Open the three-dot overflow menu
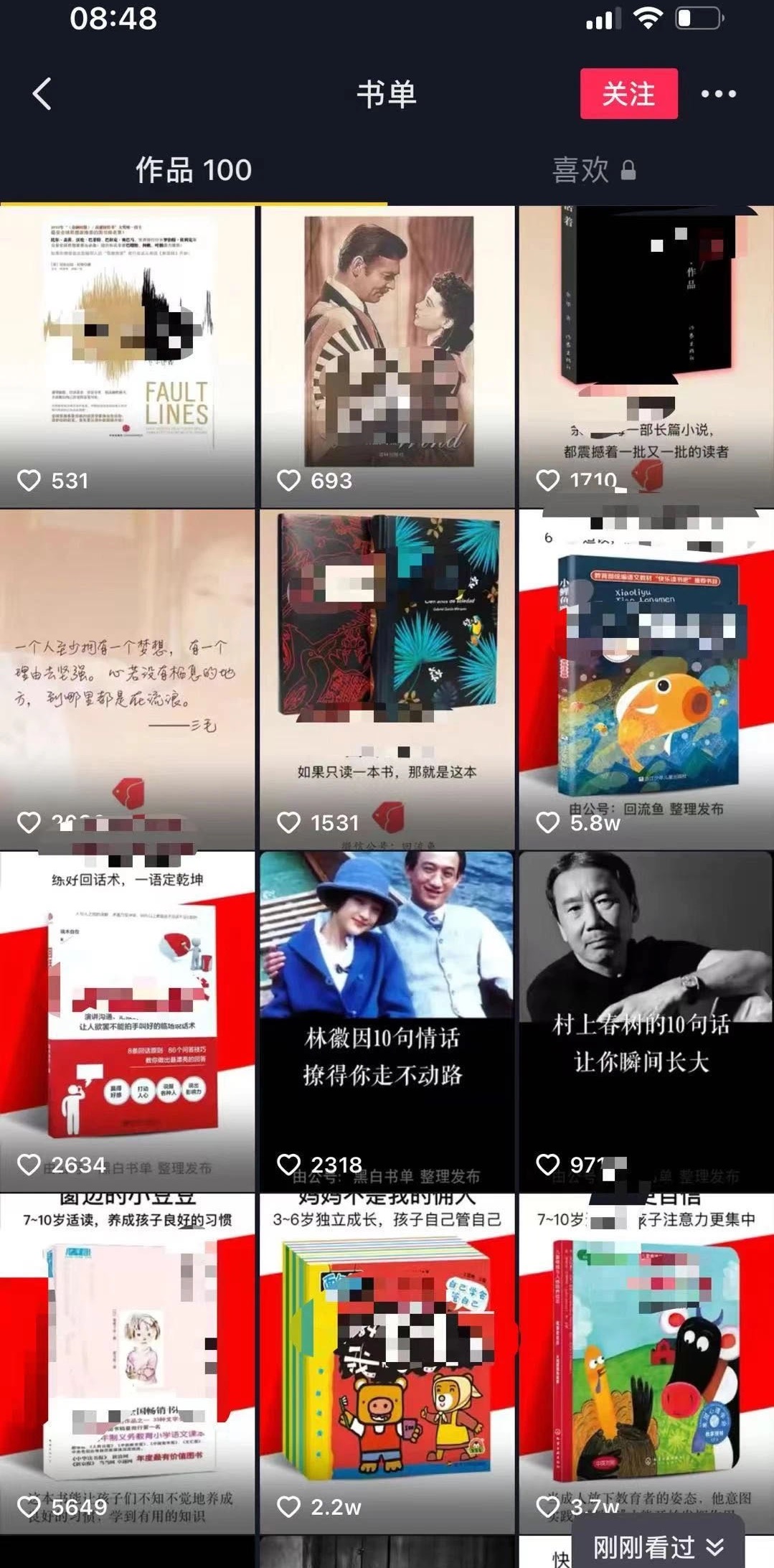Screen dimensions: 774x1568 [x=718, y=94]
